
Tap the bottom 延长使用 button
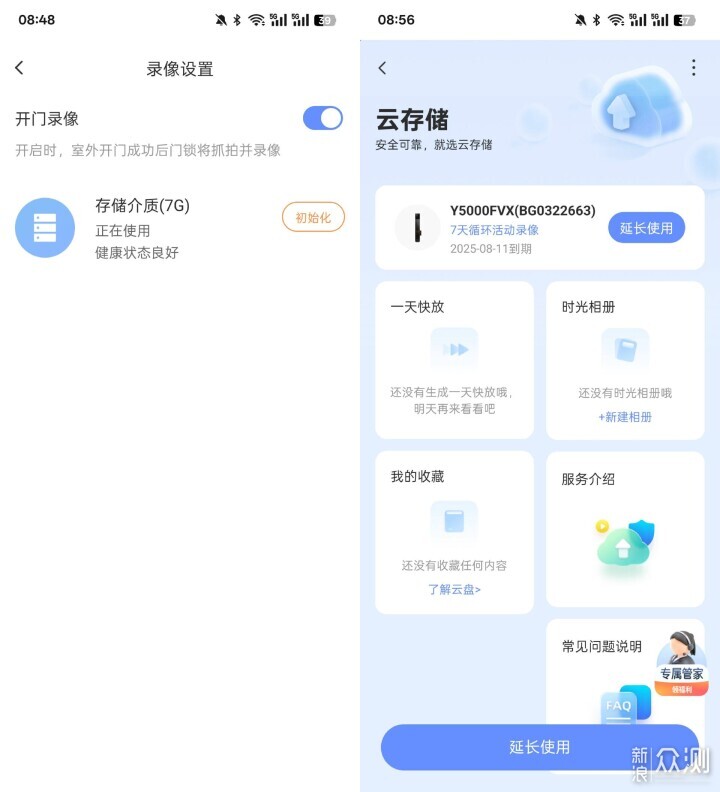point(539,747)
